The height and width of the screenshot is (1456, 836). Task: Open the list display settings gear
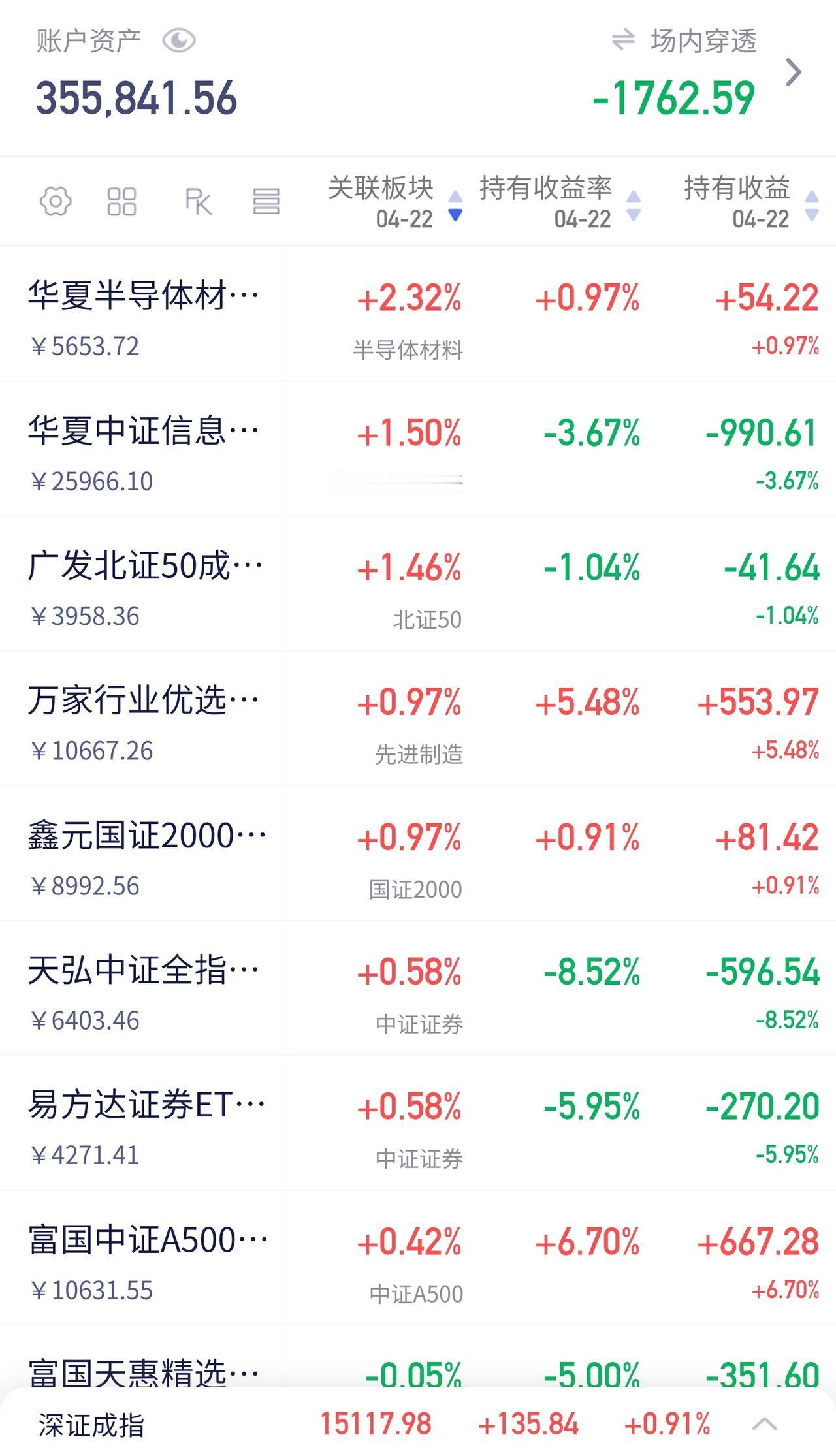point(56,202)
